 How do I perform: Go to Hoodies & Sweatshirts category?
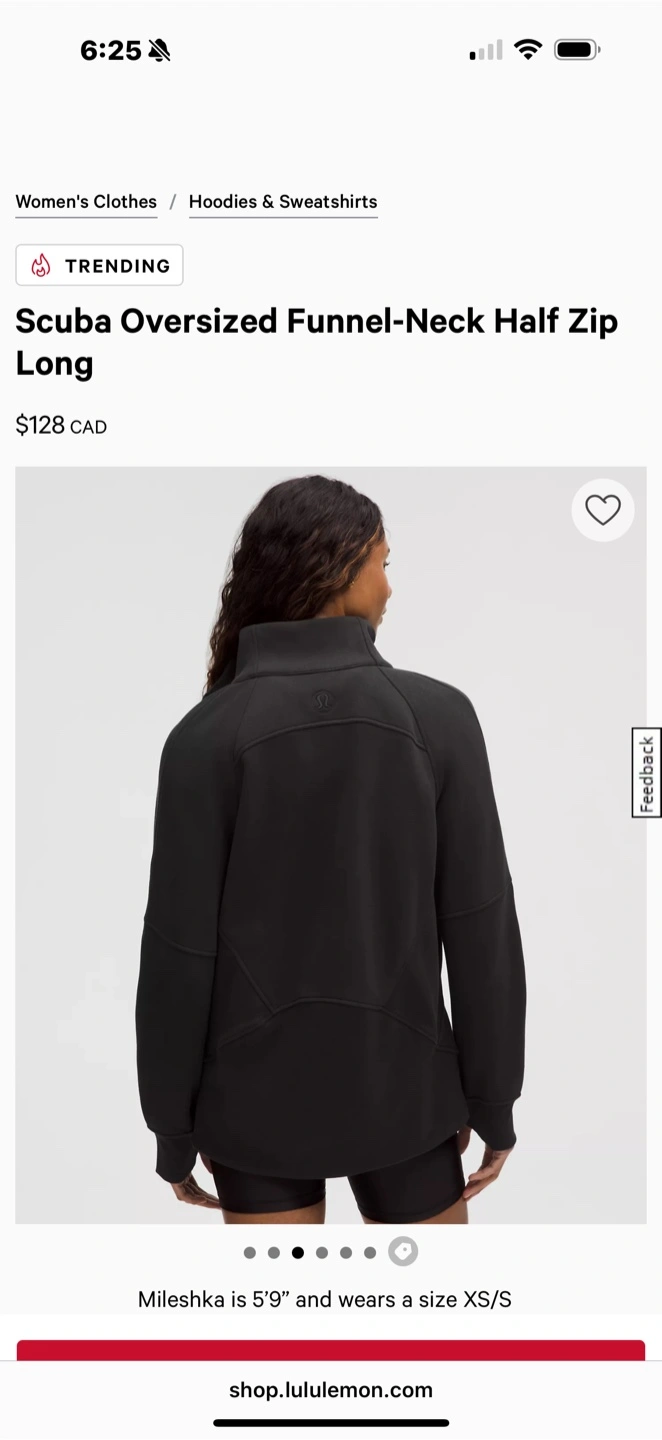click(283, 202)
